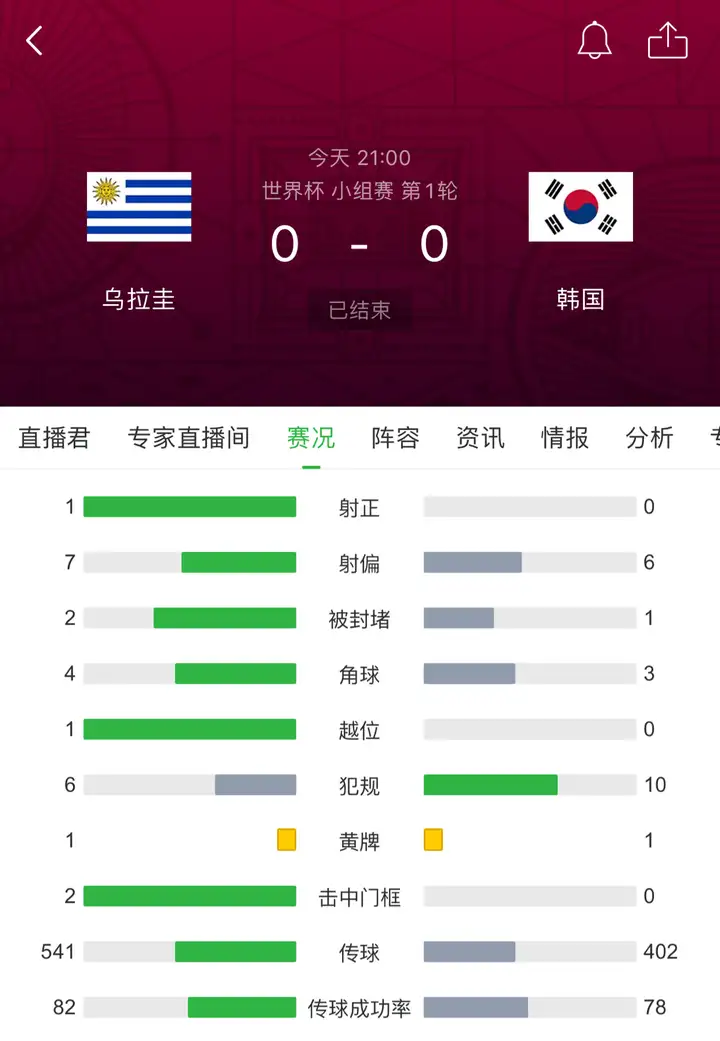Open the 专家直播间 tab

(188, 438)
